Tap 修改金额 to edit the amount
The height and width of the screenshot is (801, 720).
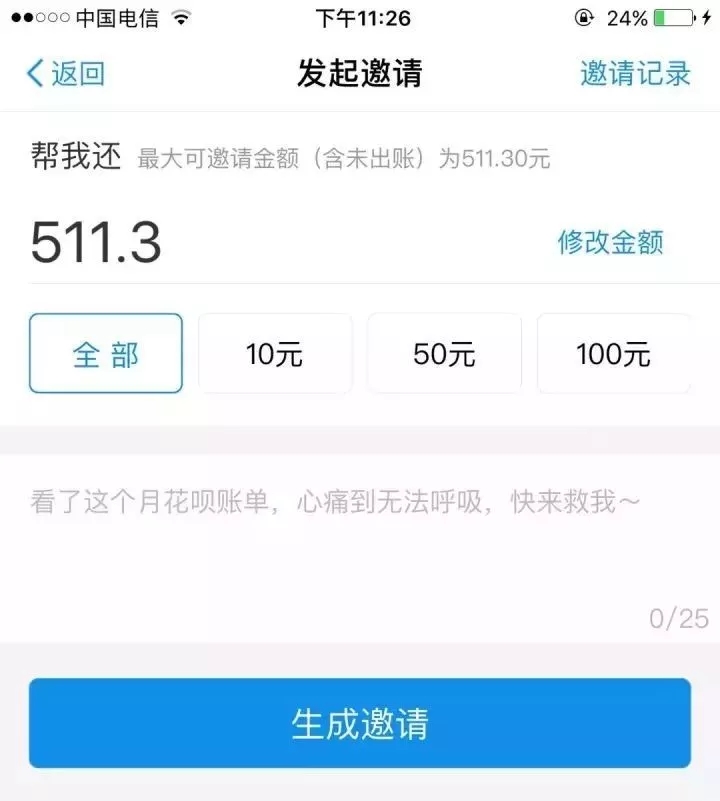(610, 242)
